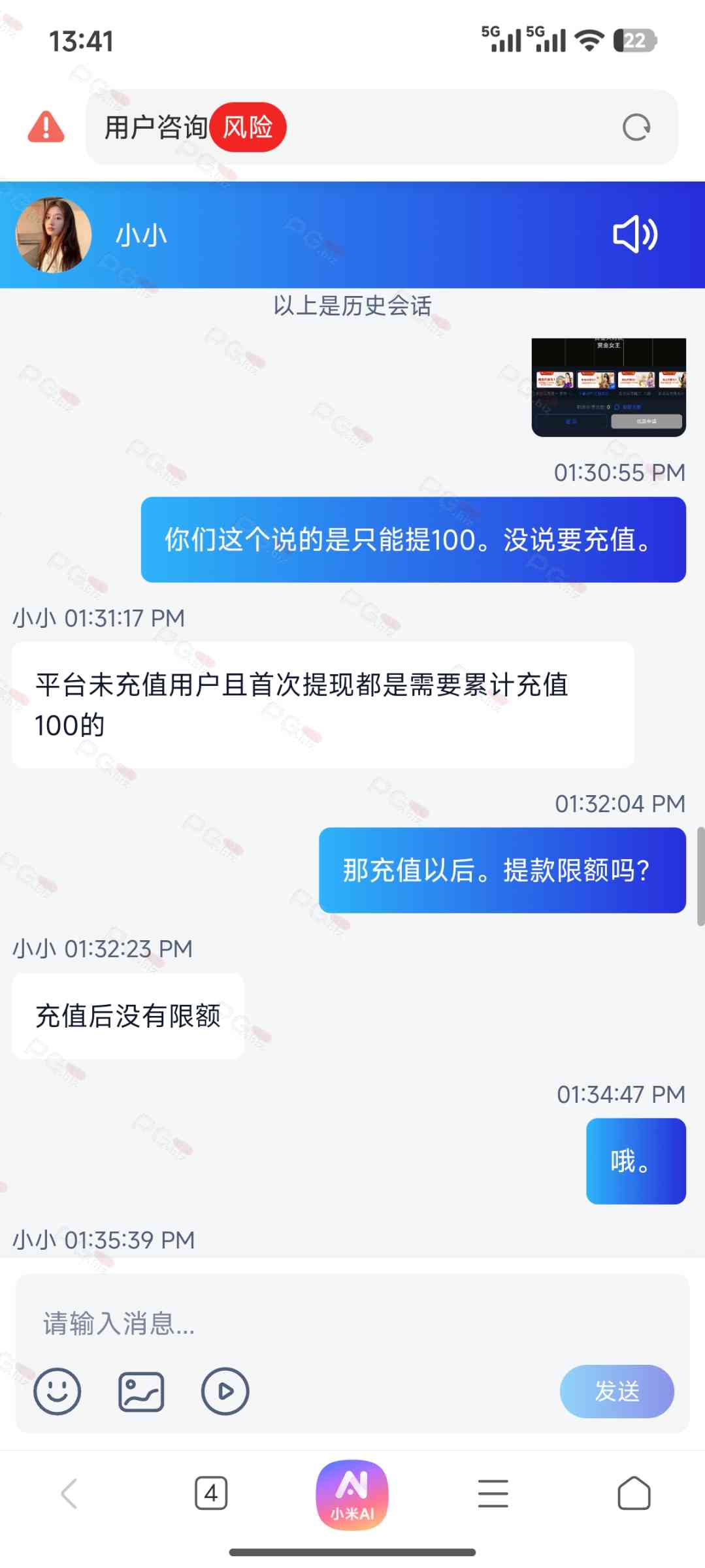Attach a picture to the chat

tap(141, 1392)
